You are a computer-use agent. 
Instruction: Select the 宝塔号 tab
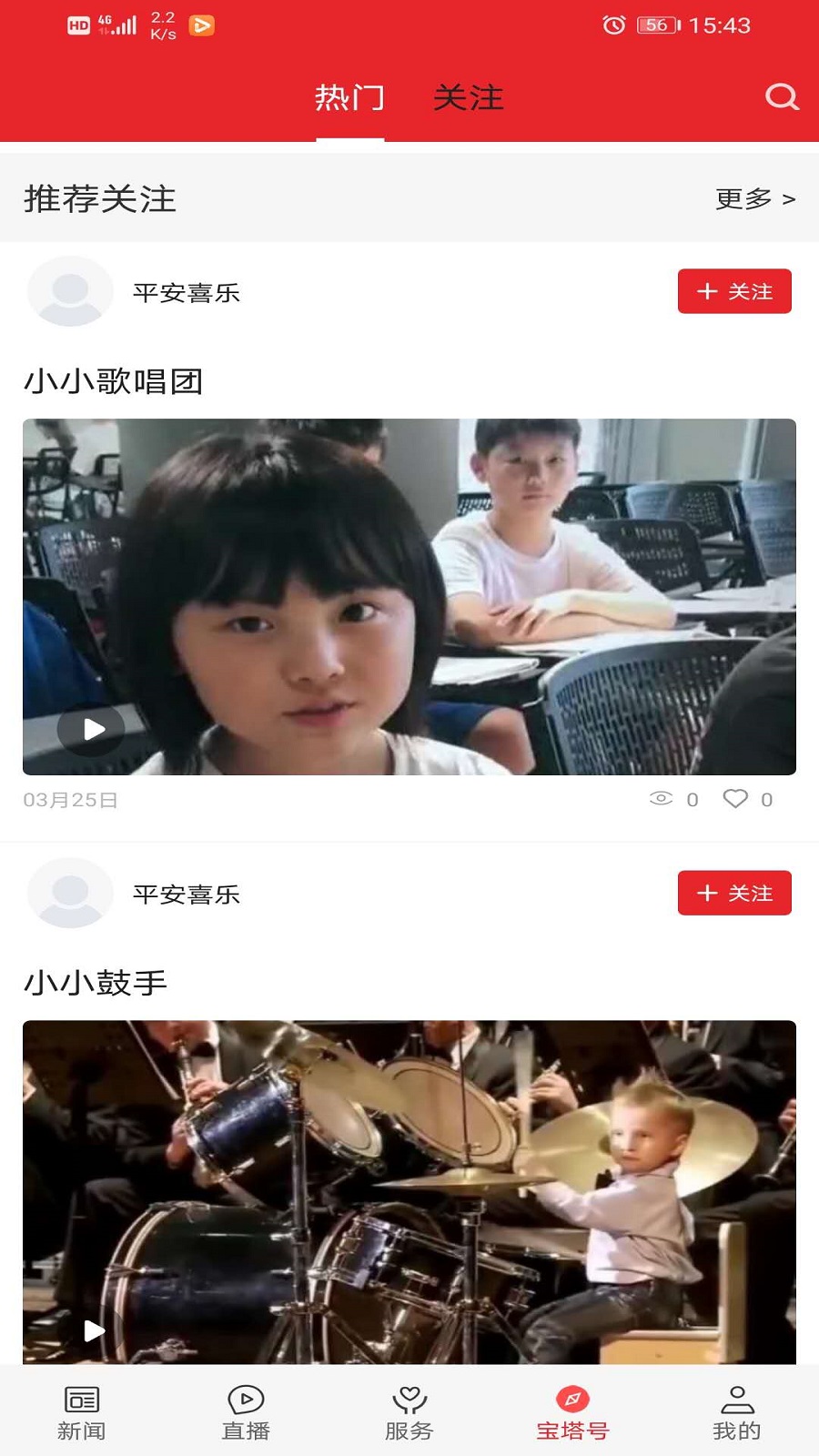click(572, 1412)
